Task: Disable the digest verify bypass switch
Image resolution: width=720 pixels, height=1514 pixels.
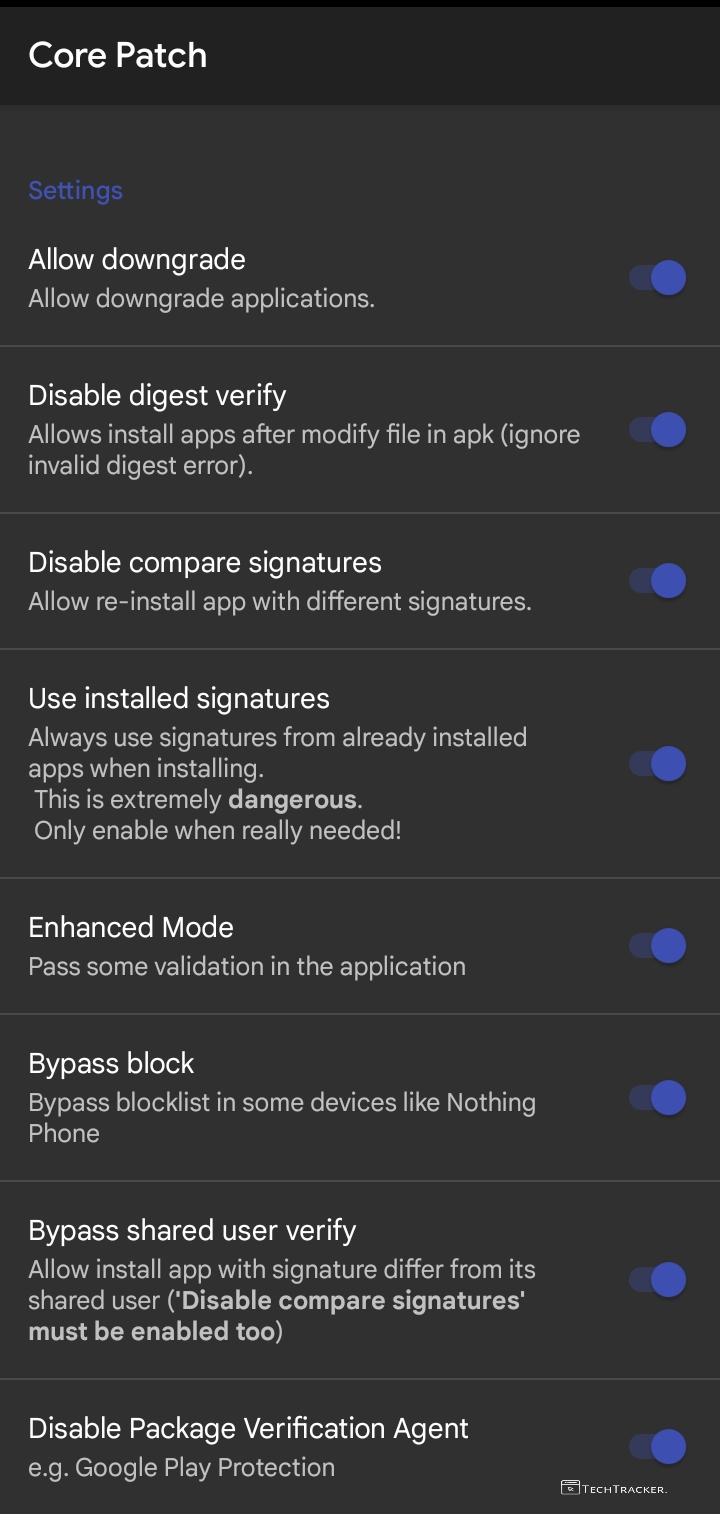Action: coord(657,430)
